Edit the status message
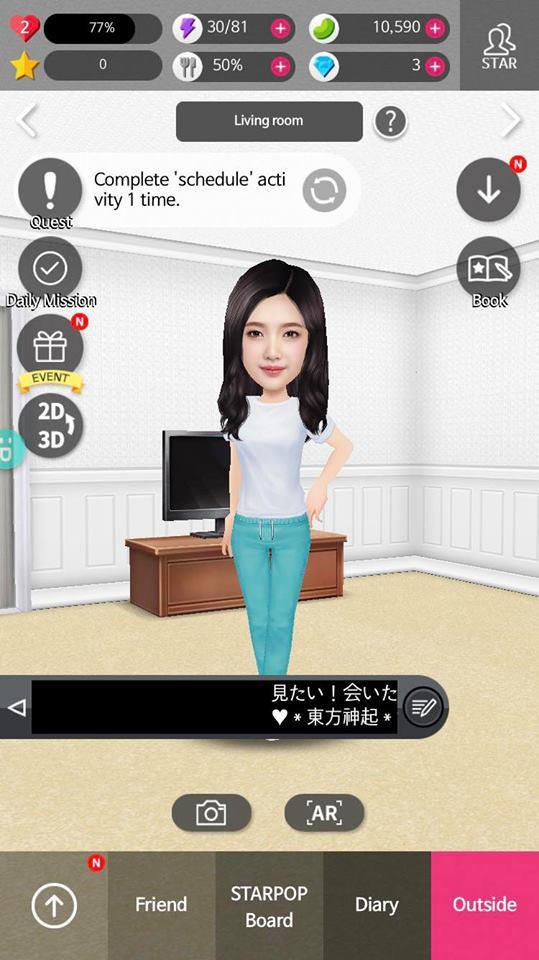Viewport: 539px width, 960px height. [423, 707]
